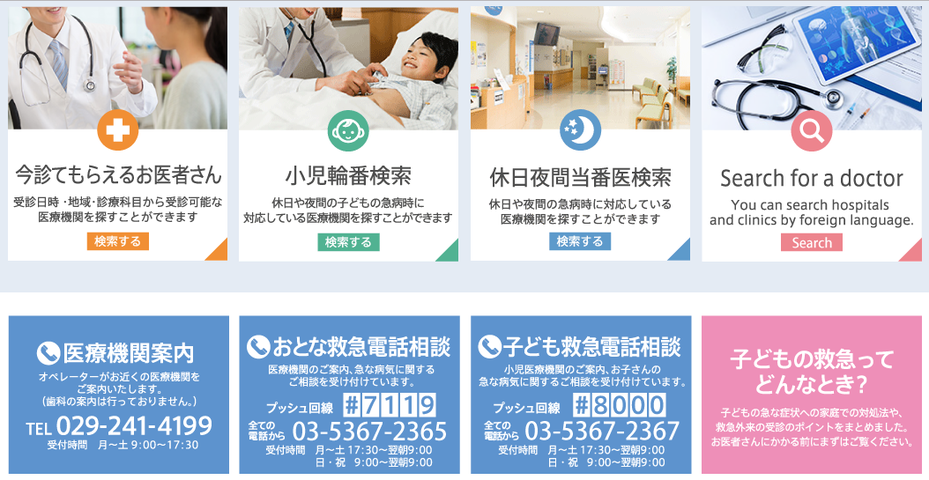Tap 検索する under 休日夜間当番医検索
This screenshot has height=480, width=929.
pyautogui.click(x=580, y=241)
